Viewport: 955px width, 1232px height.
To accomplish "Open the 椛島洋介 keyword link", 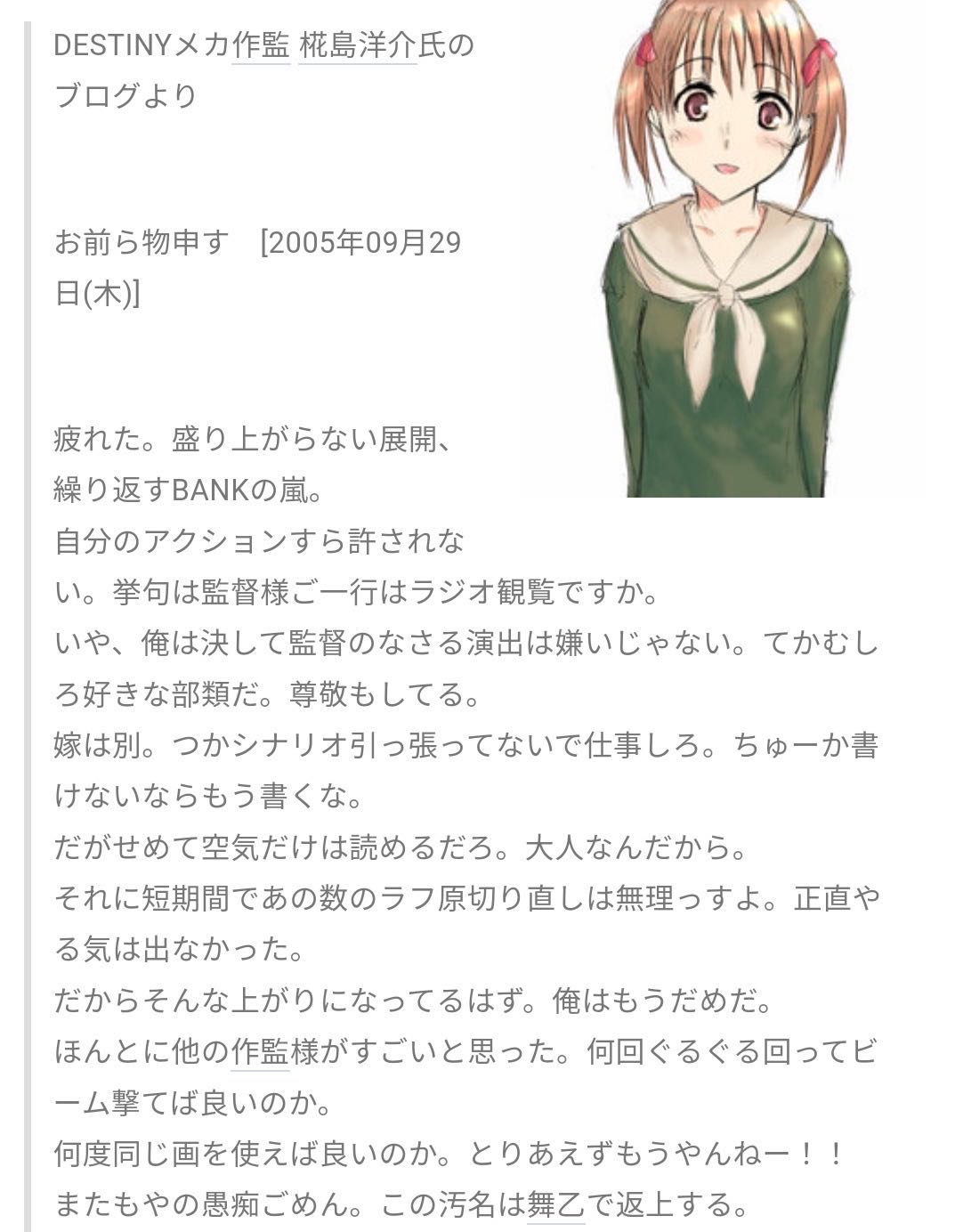I will (358, 45).
